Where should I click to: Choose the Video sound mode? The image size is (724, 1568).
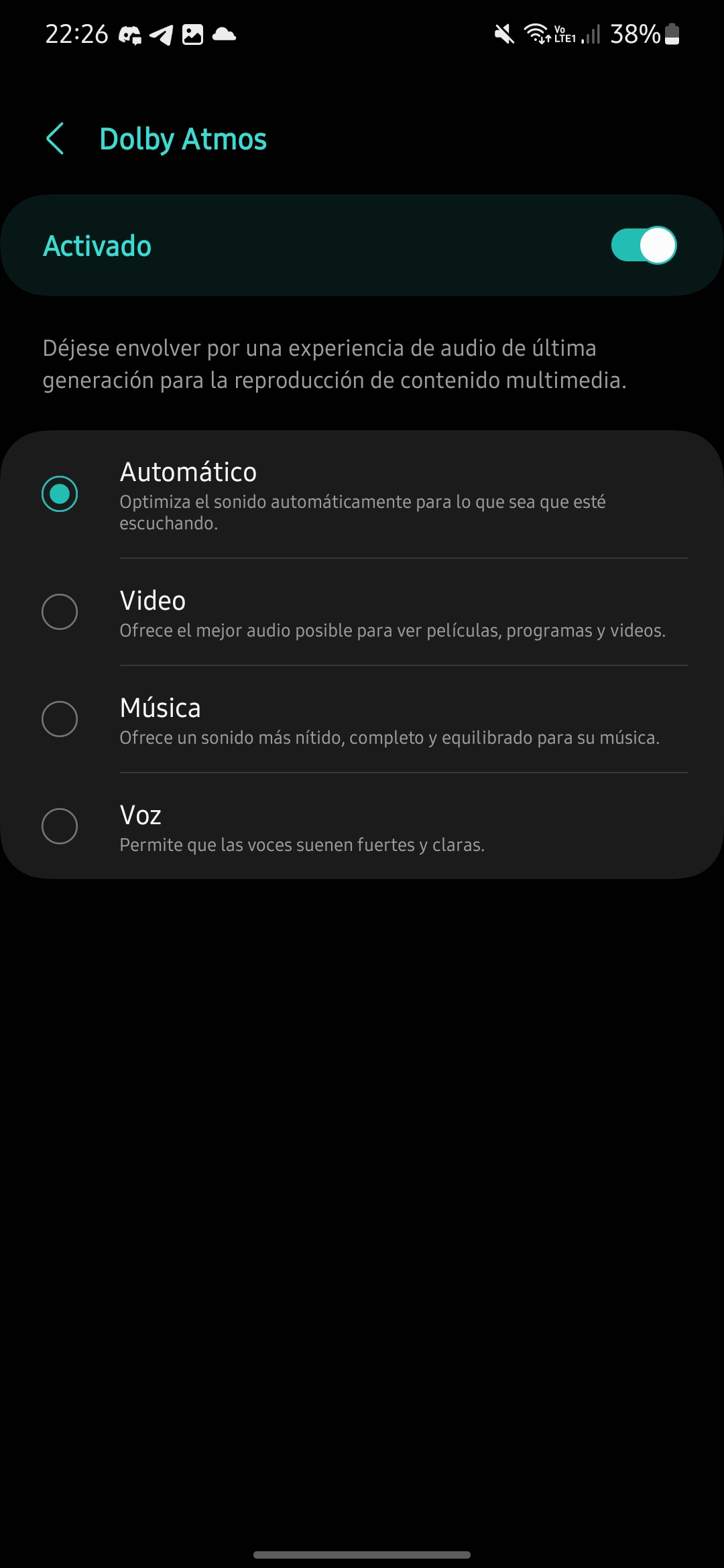pos(60,612)
